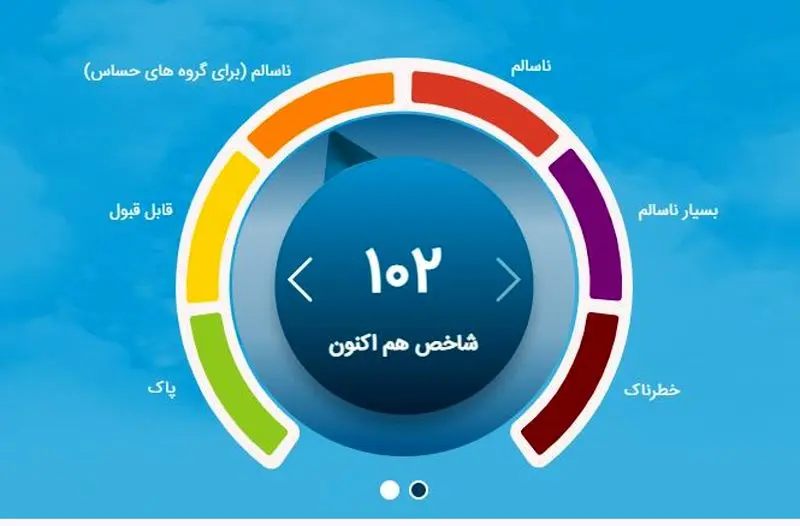The width and height of the screenshot is (800, 526).
Task: Tap the left arrow beside the index value
Action: 300,279
